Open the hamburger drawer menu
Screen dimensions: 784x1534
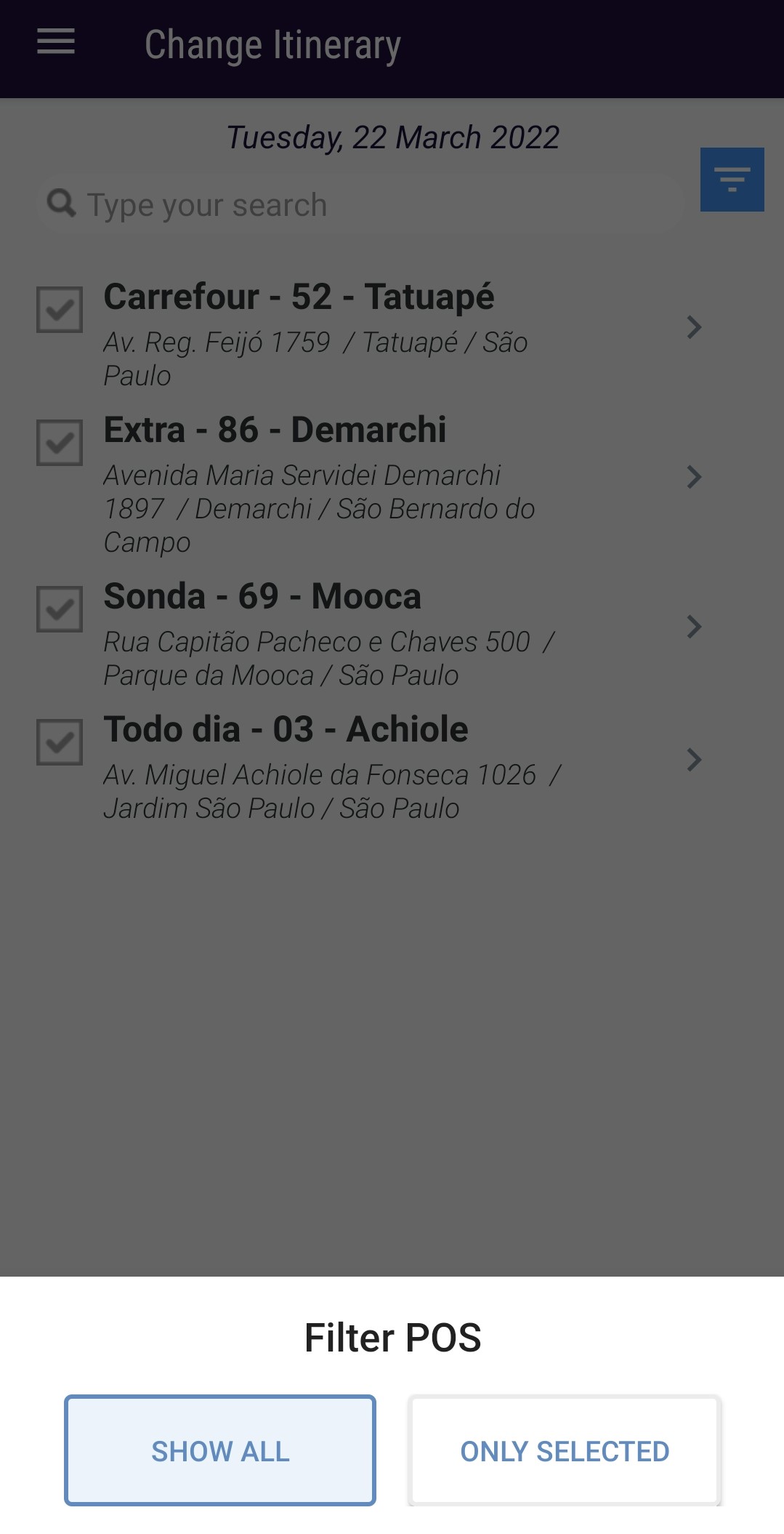coord(56,41)
